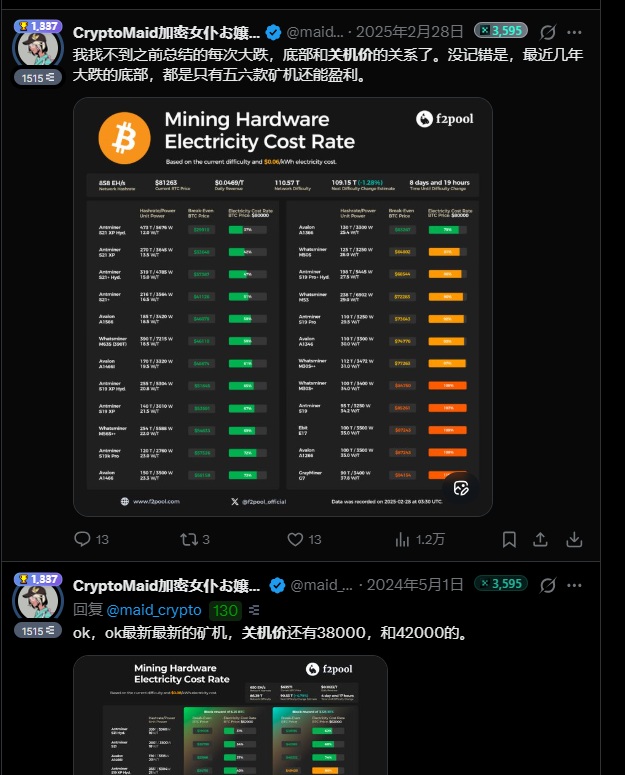Reply to the February 2025 post
Screen dimensions: 625x775
coord(83,539)
